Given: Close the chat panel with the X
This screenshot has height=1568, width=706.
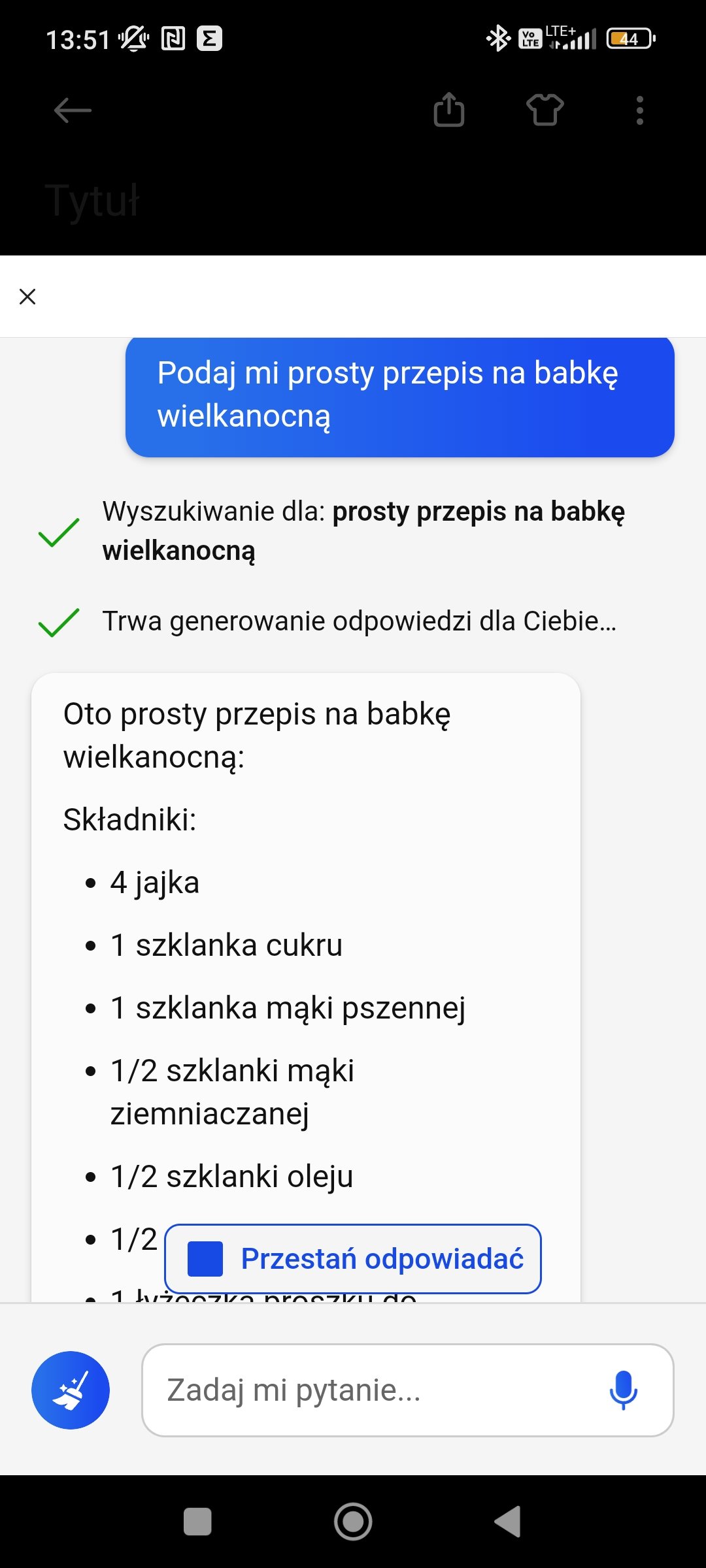Looking at the screenshot, I should click(27, 297).
